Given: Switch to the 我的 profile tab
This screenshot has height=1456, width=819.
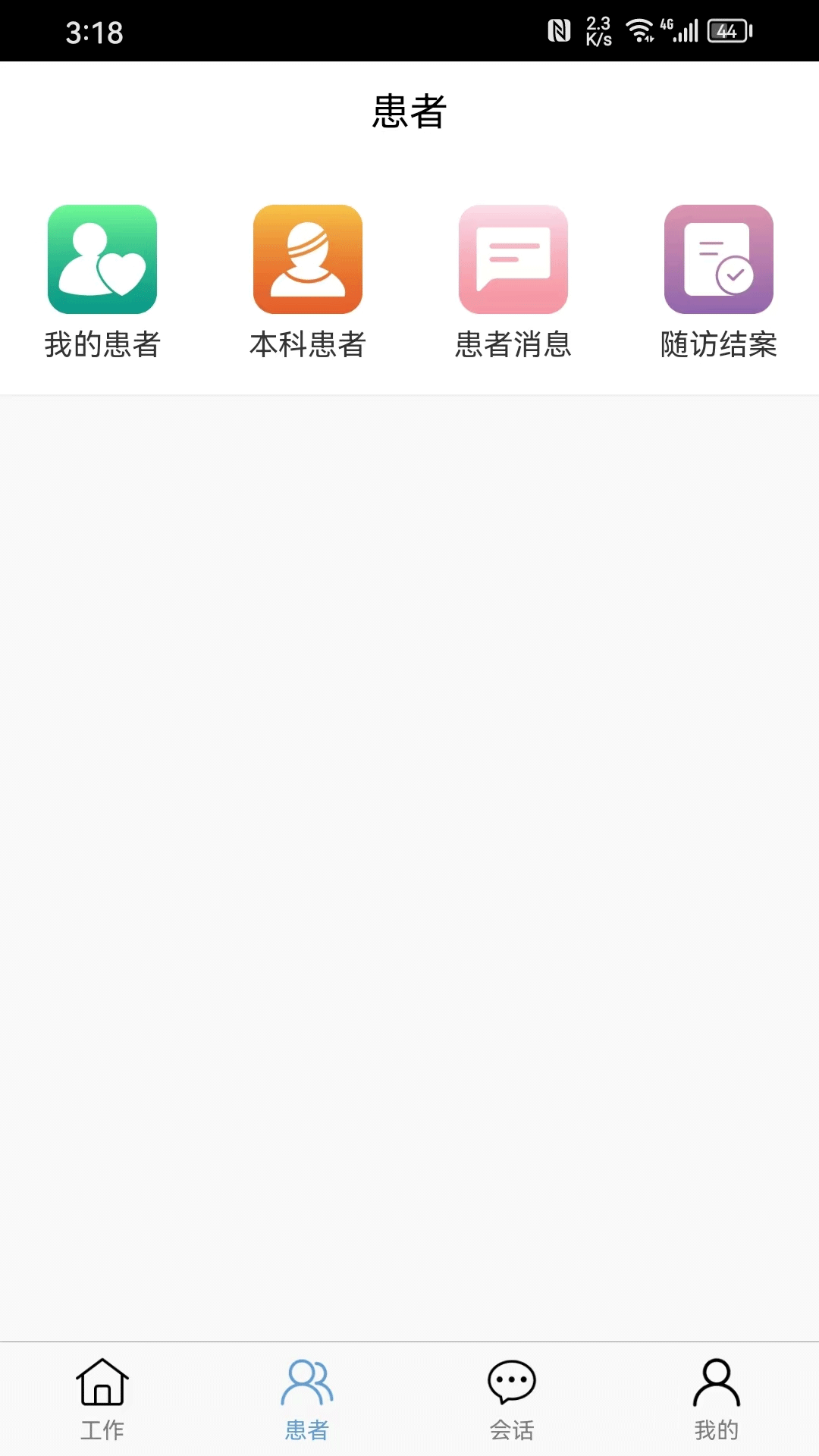Looking at the screenshot, I should pos(717,1398).
